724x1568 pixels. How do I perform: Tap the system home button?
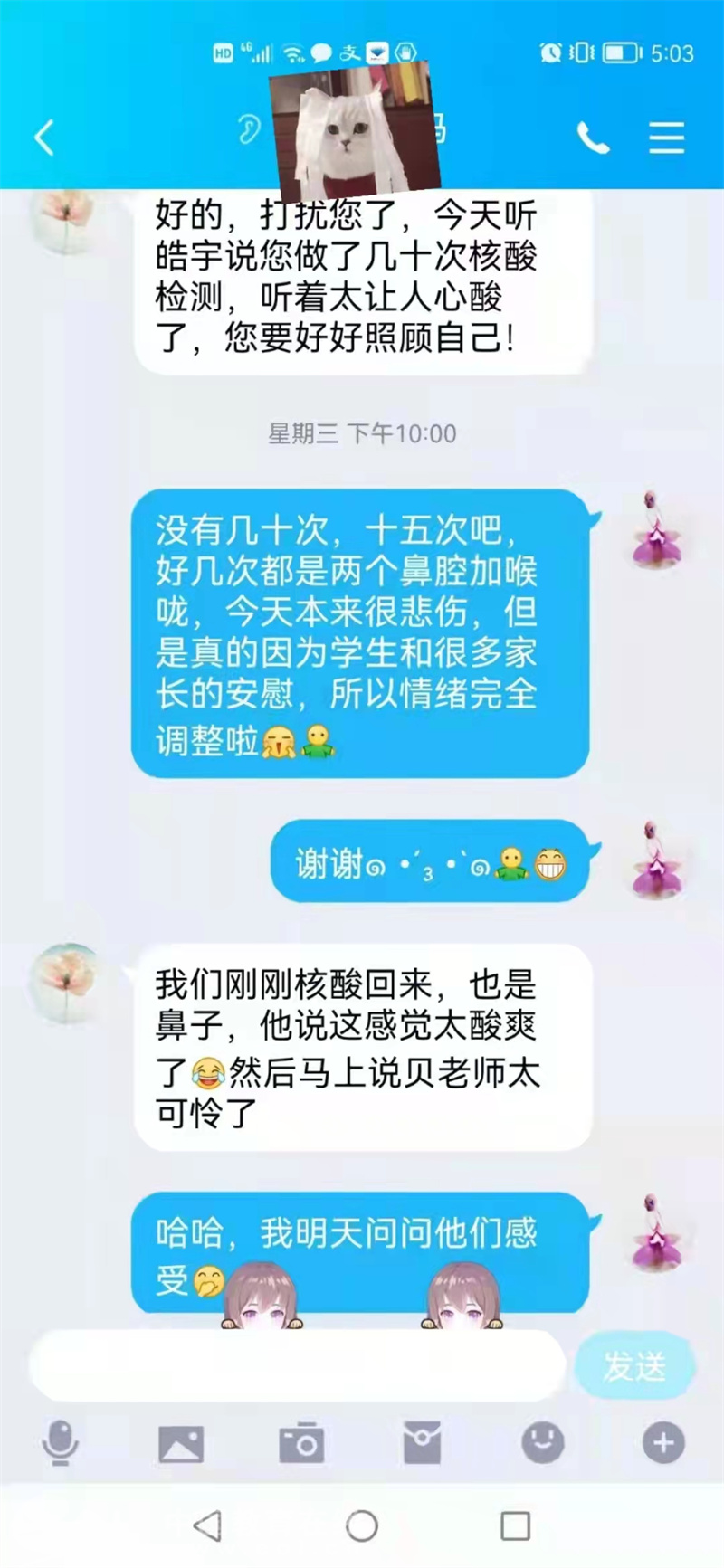click(362, 1526)
